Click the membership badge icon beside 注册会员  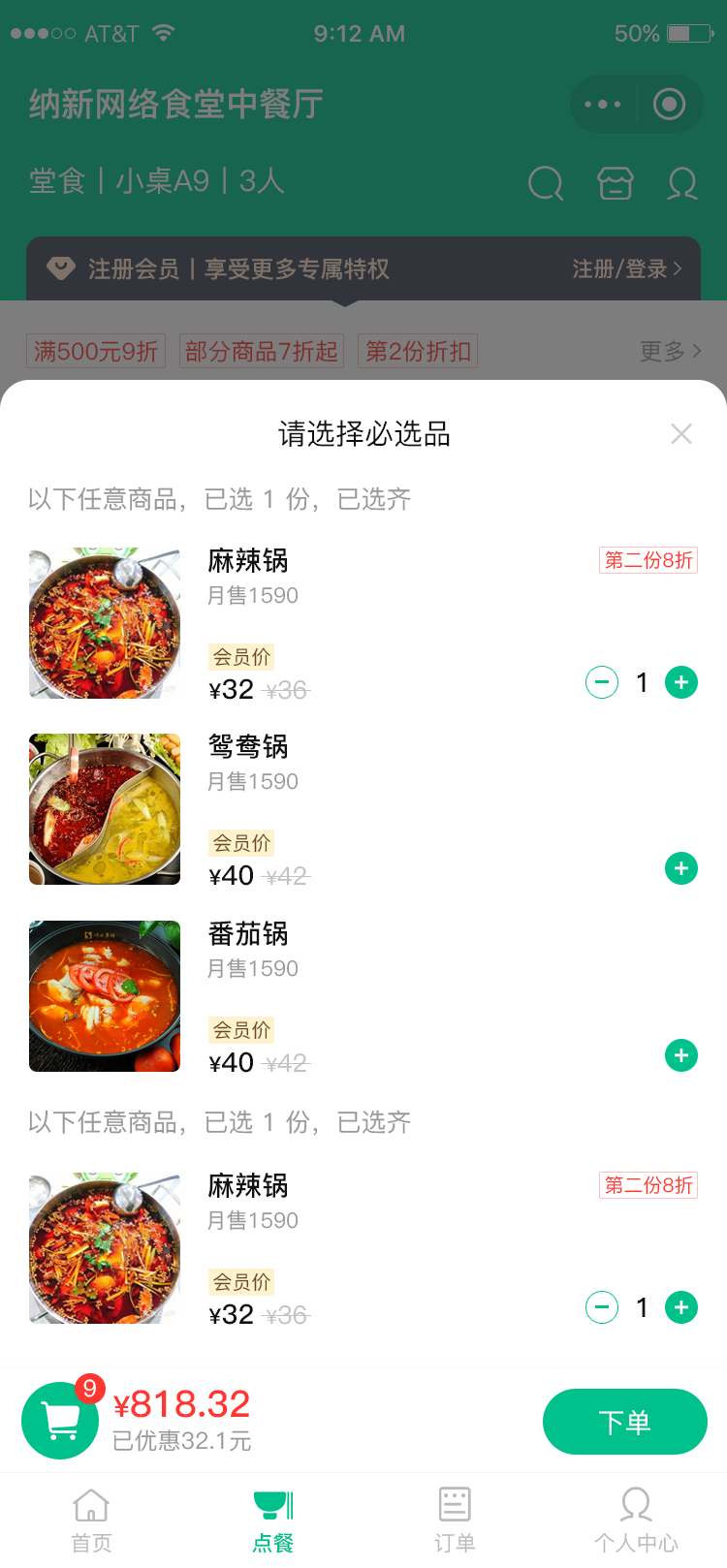60,268
